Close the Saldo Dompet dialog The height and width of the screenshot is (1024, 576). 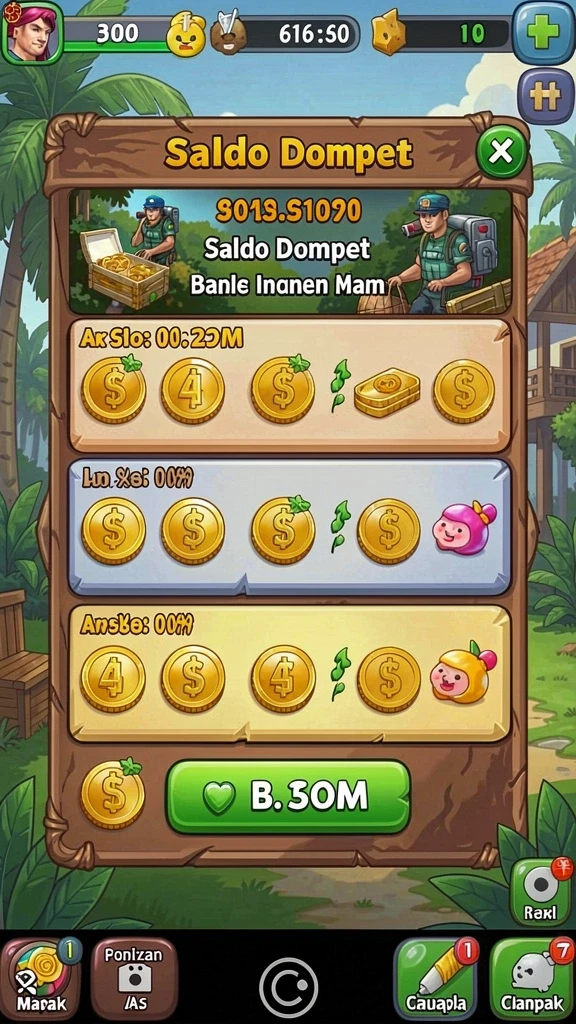coord(502,152)
